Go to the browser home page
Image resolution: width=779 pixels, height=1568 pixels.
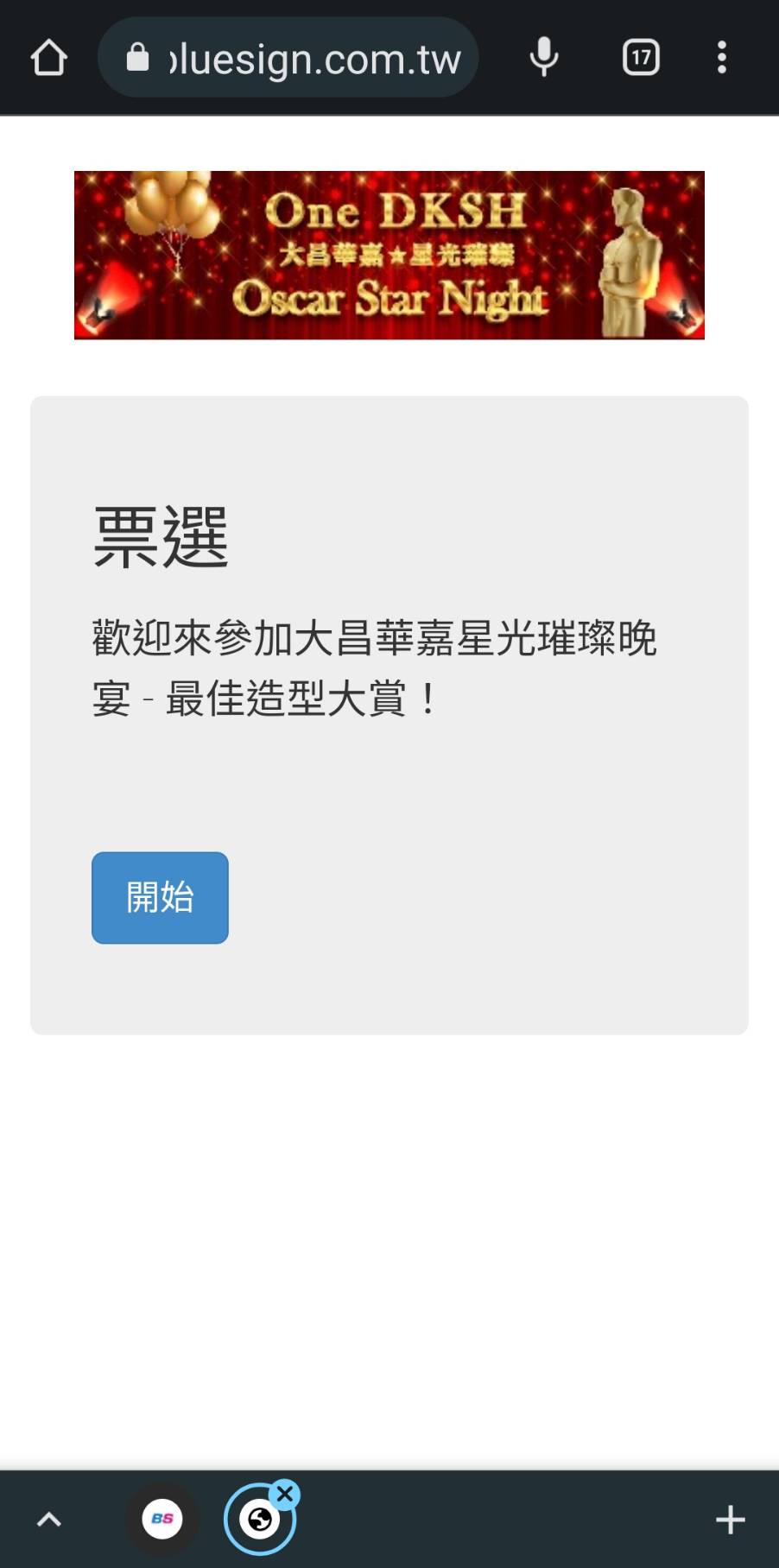pos(48,58)
